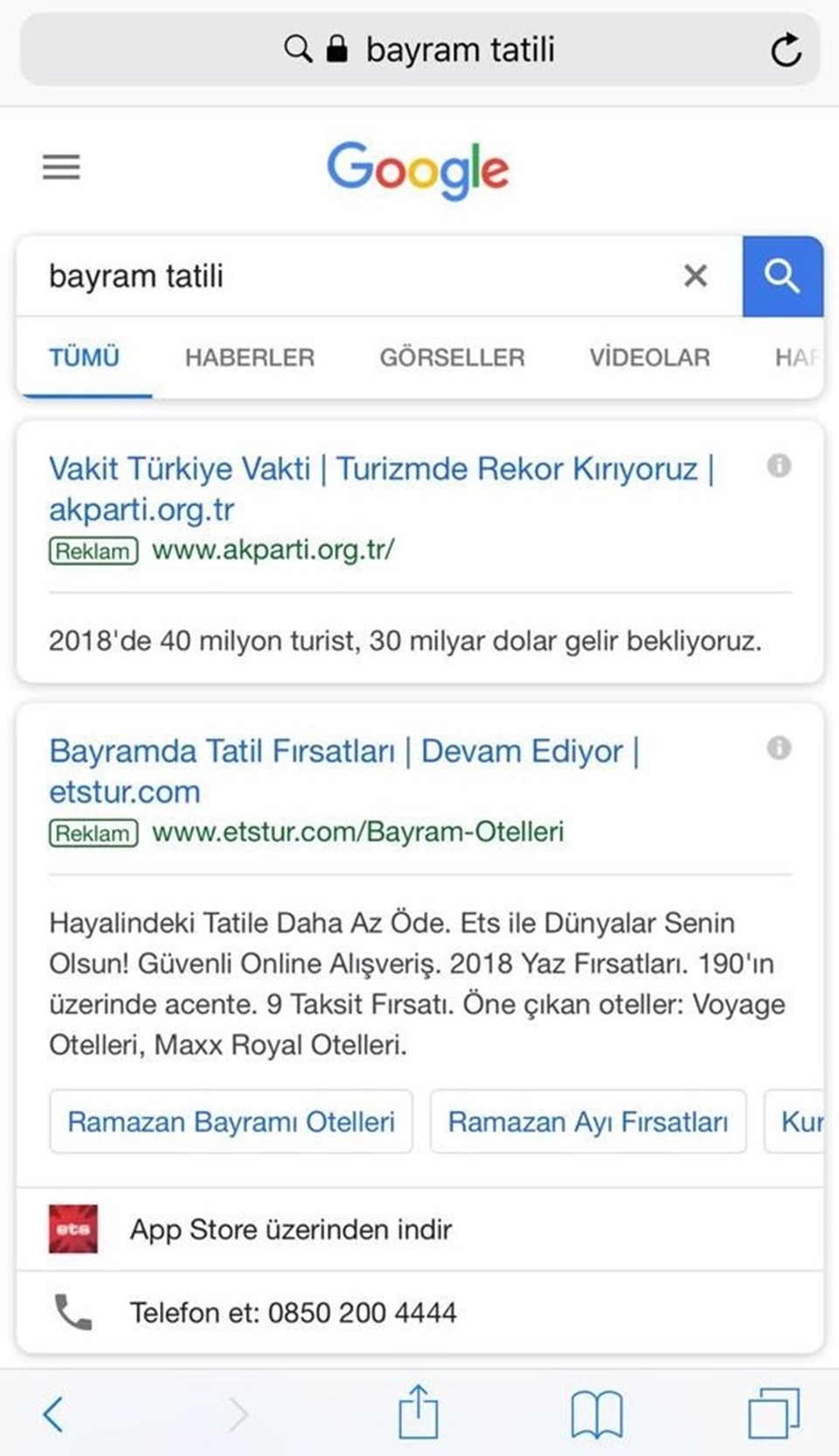Reload the page from the address bar
The height and width of the screenshot is (1456, 839).
[786, 50]
